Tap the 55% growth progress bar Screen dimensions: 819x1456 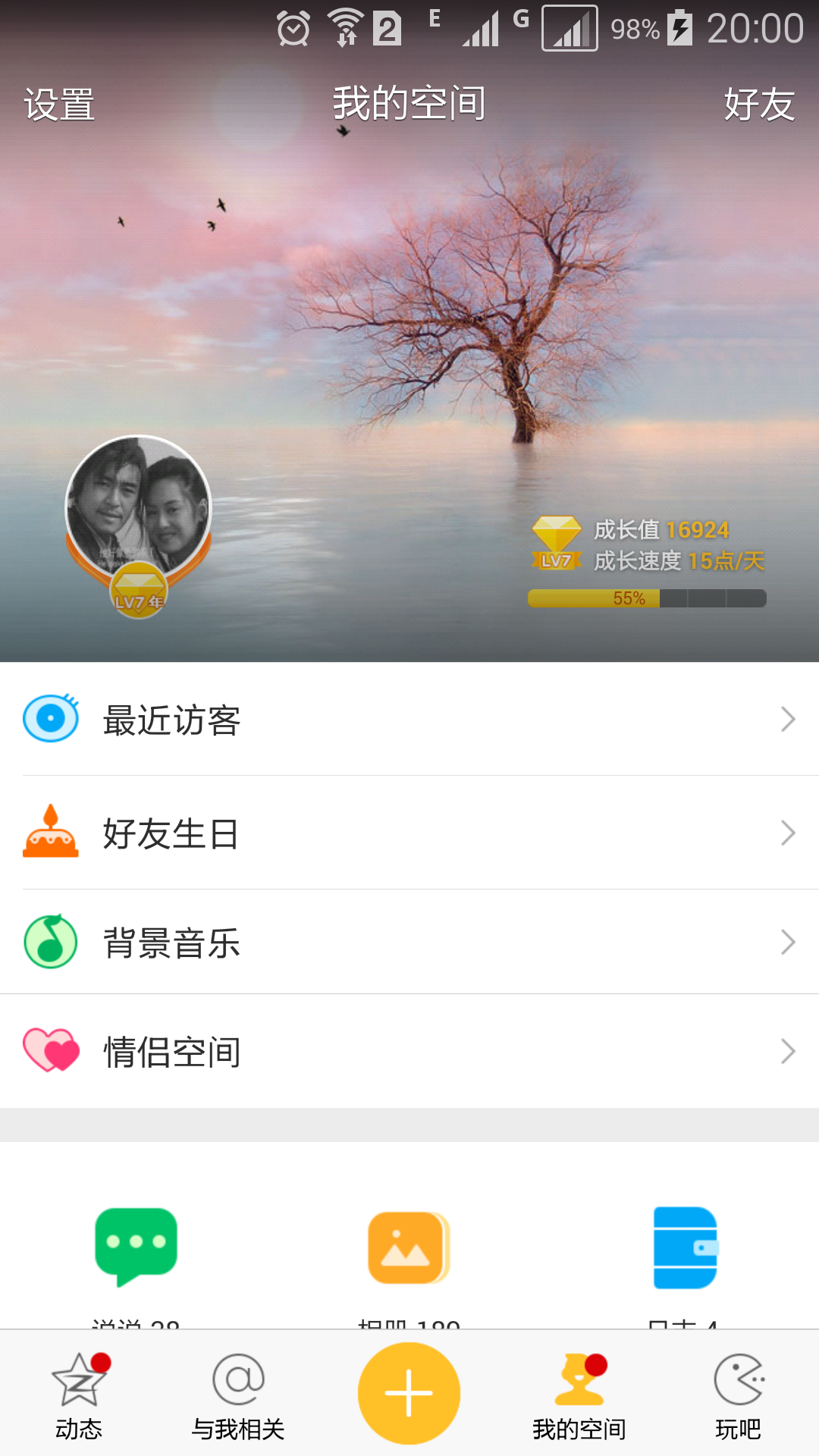pos(645,600)
